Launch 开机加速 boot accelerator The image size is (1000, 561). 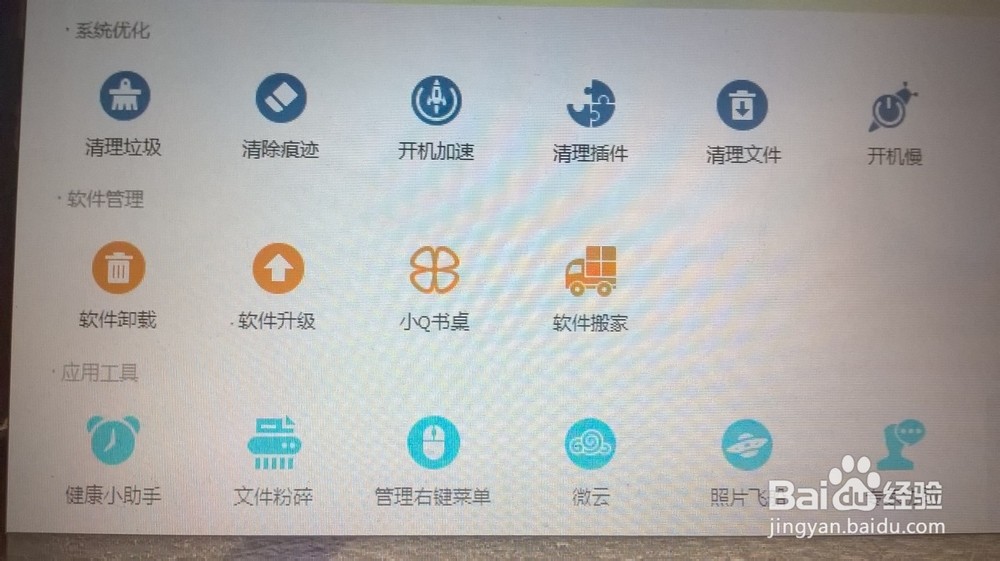click(436, 101)
